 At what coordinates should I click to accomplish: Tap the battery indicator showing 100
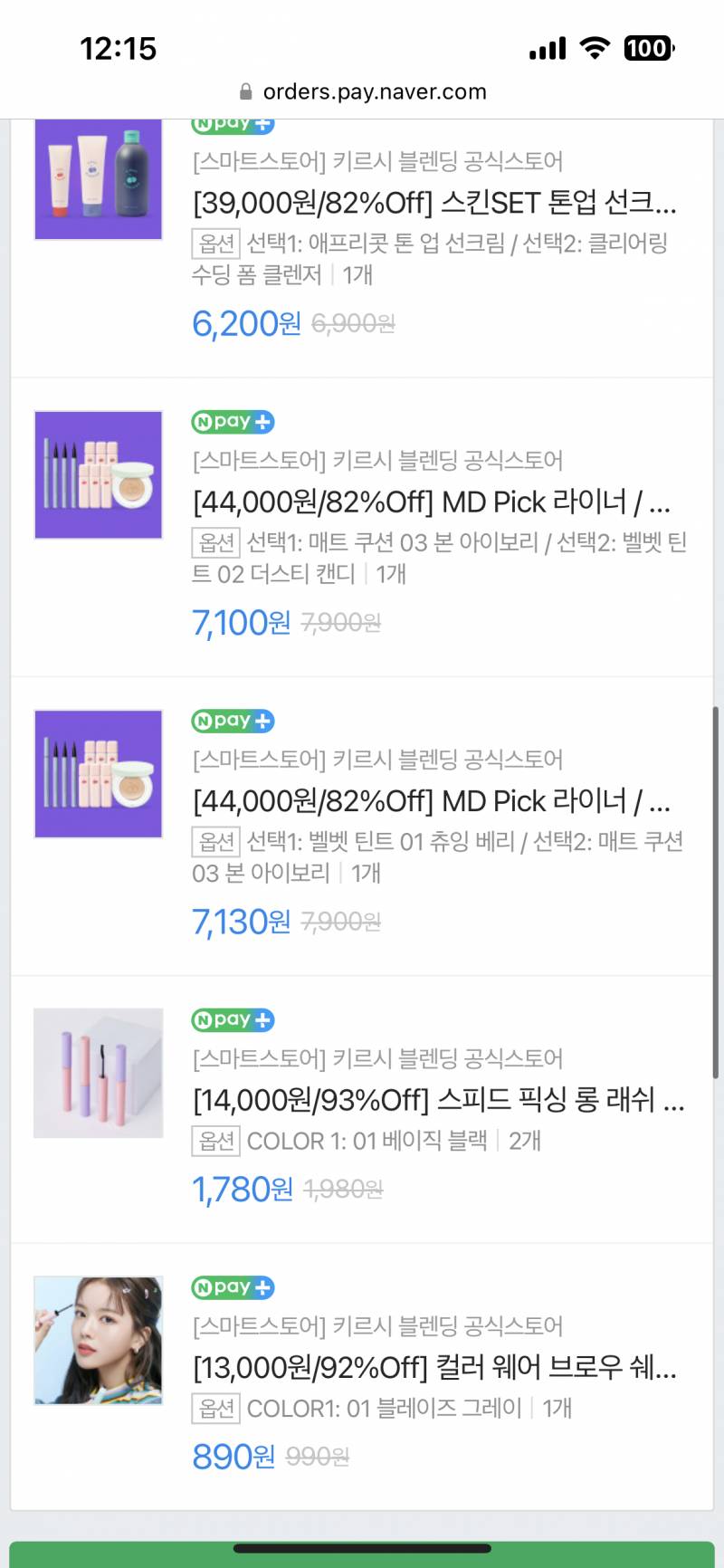(x=646, y=48)
